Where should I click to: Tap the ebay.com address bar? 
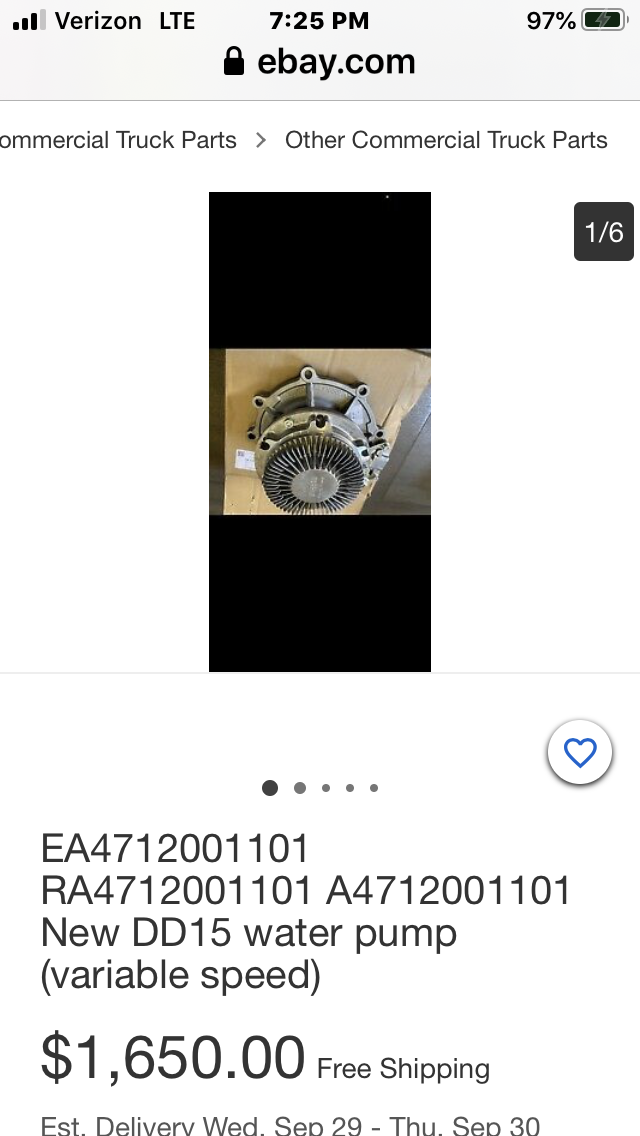pyautogui.click(x=320, y=63)
